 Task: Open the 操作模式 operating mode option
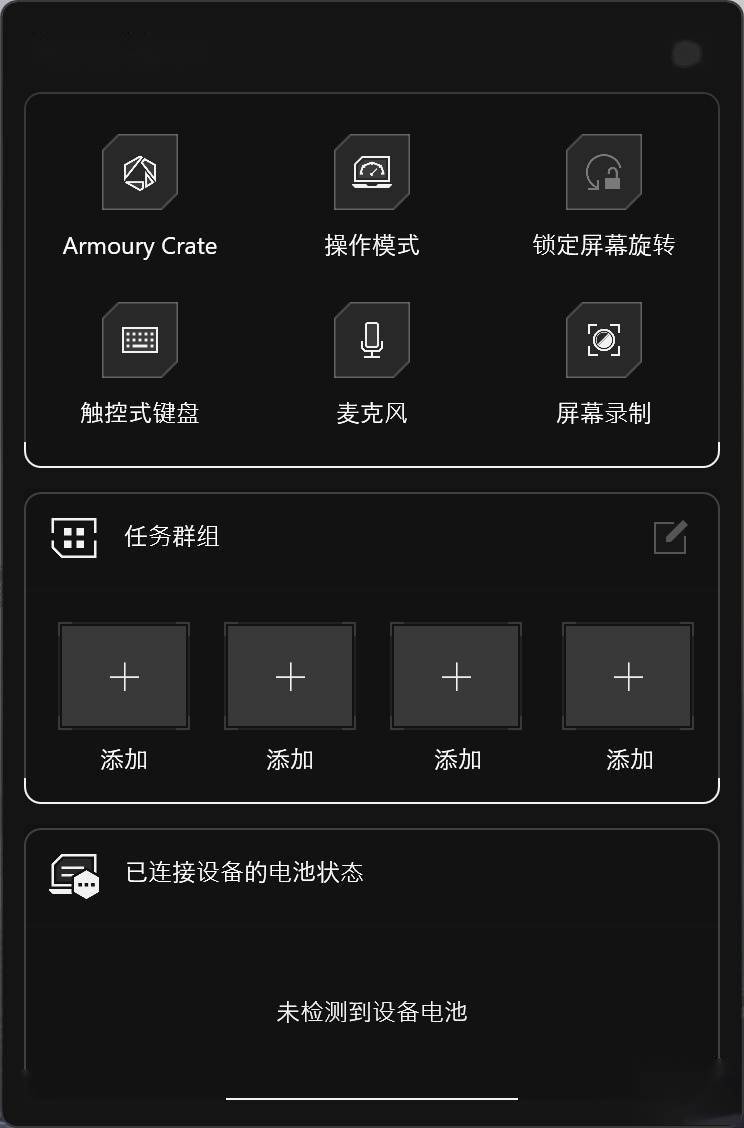point(372,173)
